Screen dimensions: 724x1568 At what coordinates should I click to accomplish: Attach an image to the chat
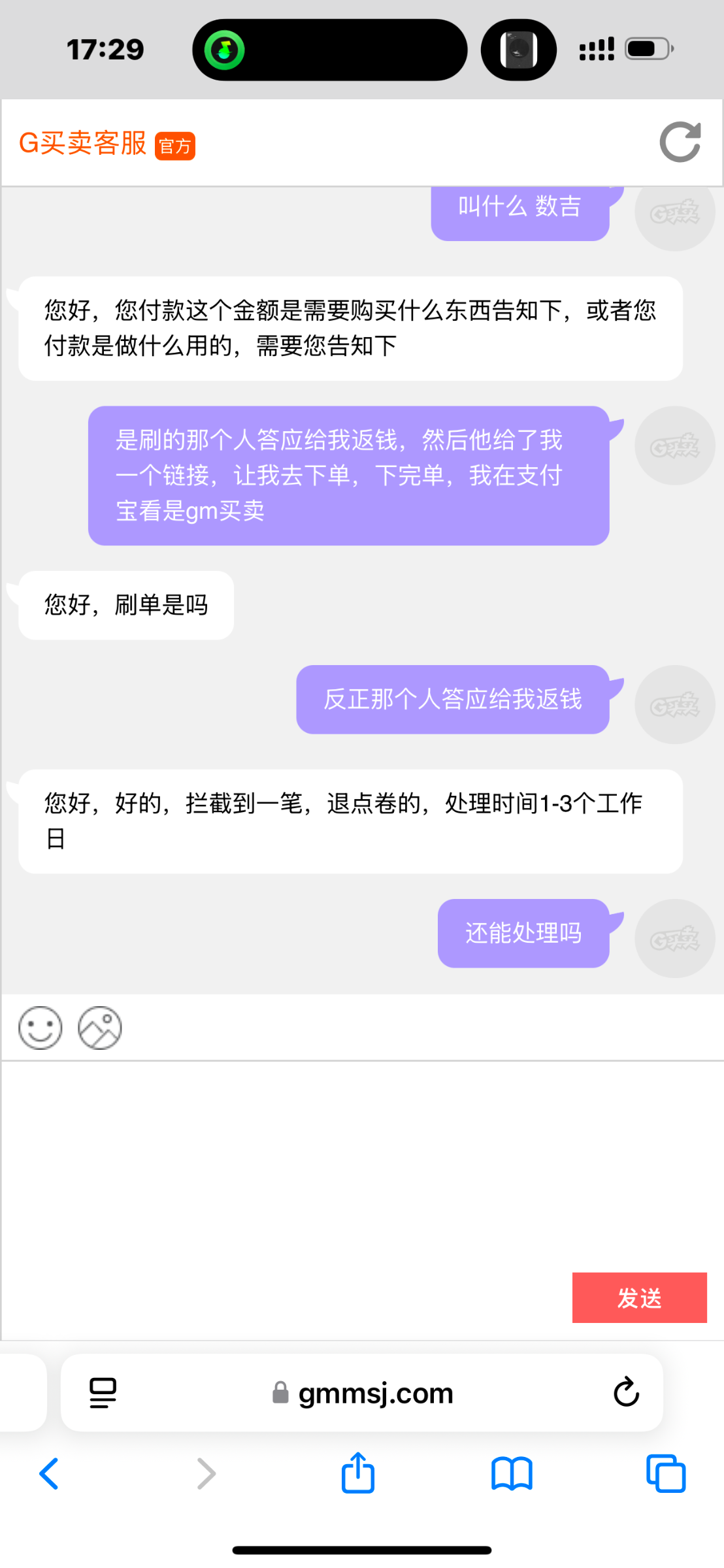click(x=100, y=1028)
